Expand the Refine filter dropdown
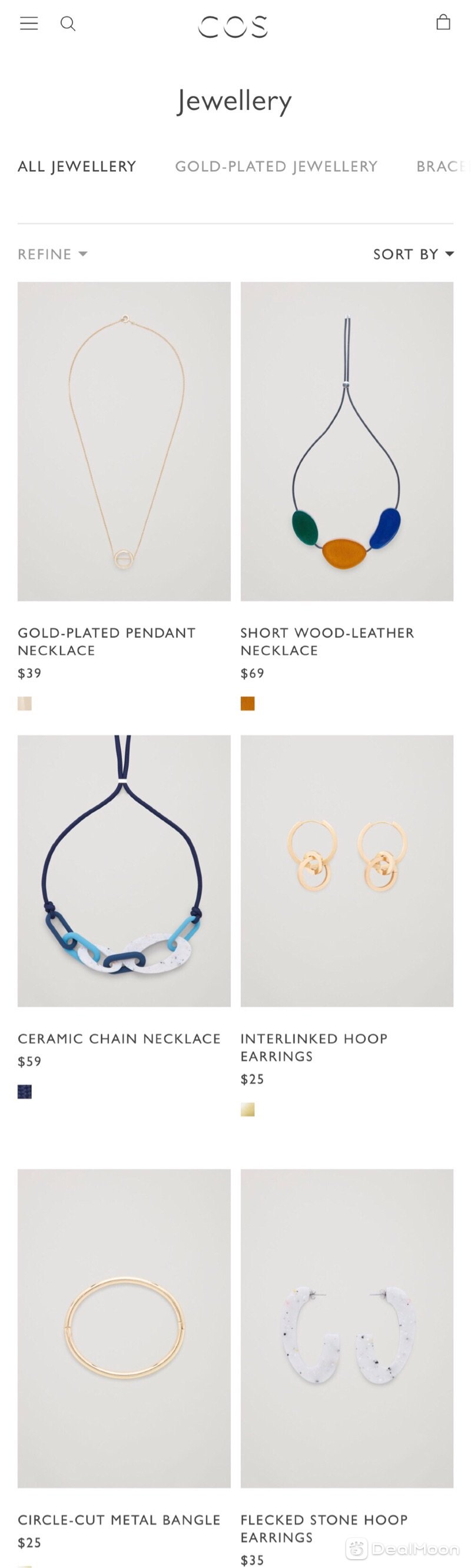This screenshot has width=471, height=1568. (52, 254)
